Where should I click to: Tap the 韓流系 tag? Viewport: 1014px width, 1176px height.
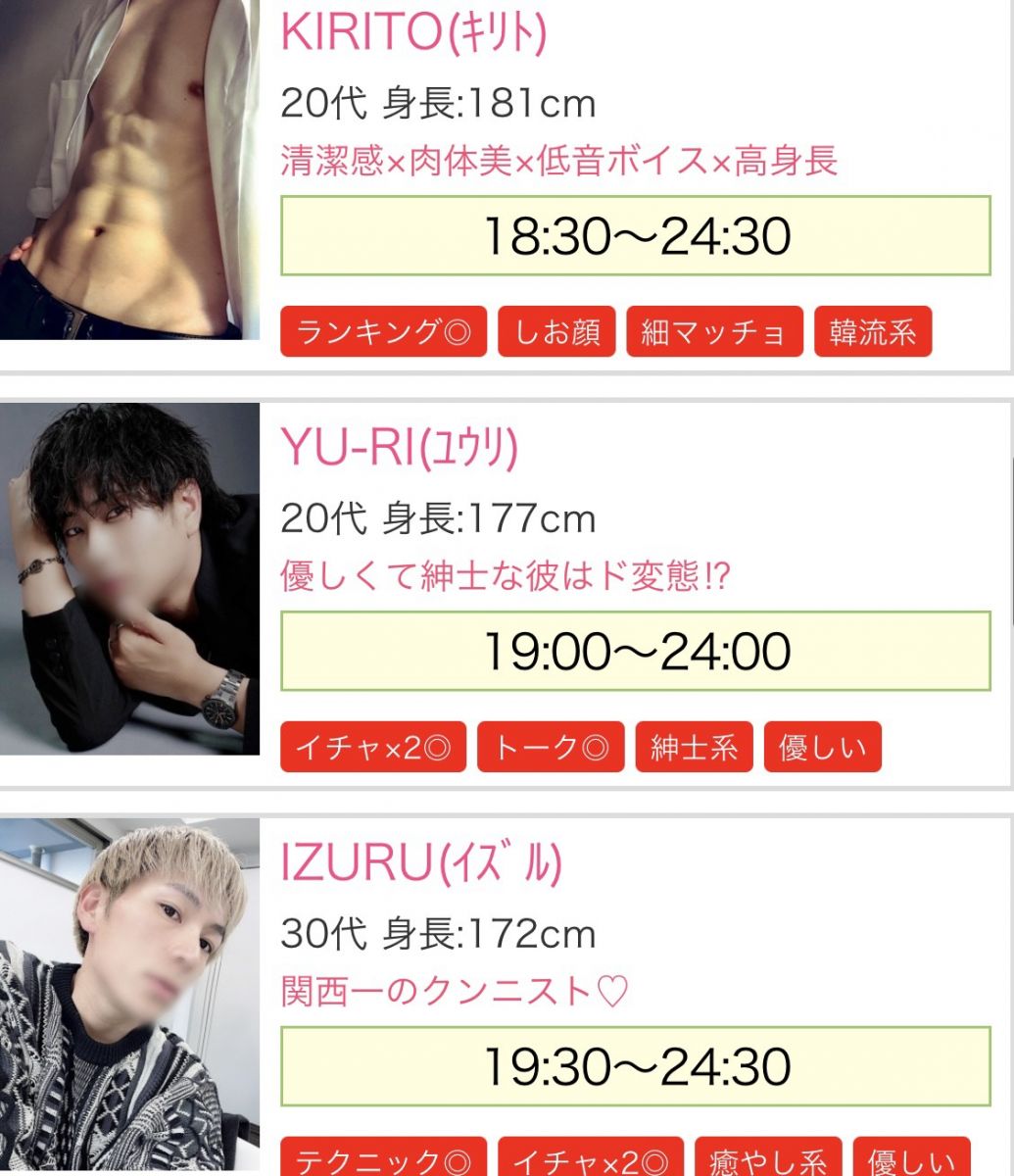[x=872, y=332]
